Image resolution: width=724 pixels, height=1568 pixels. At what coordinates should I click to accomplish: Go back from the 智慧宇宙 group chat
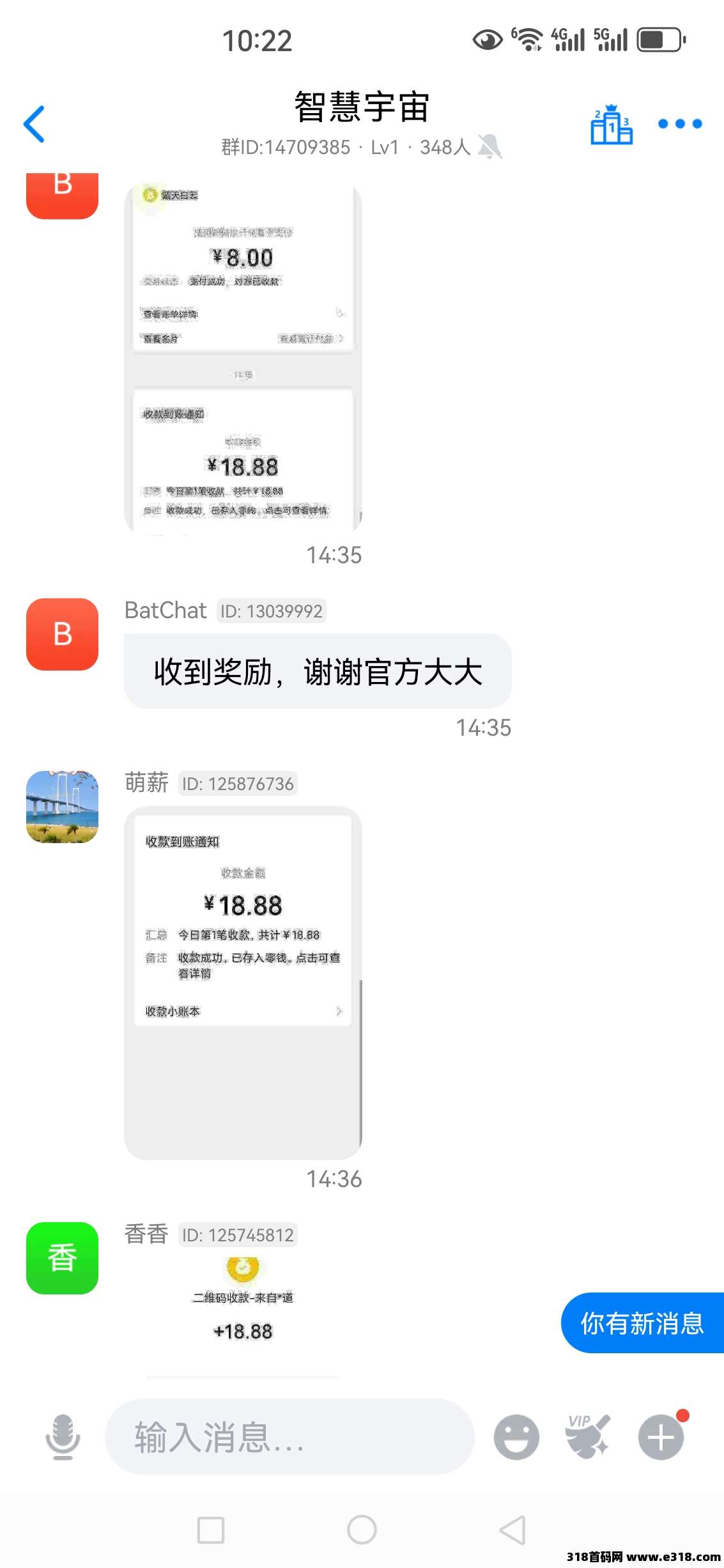click(34, 124)
